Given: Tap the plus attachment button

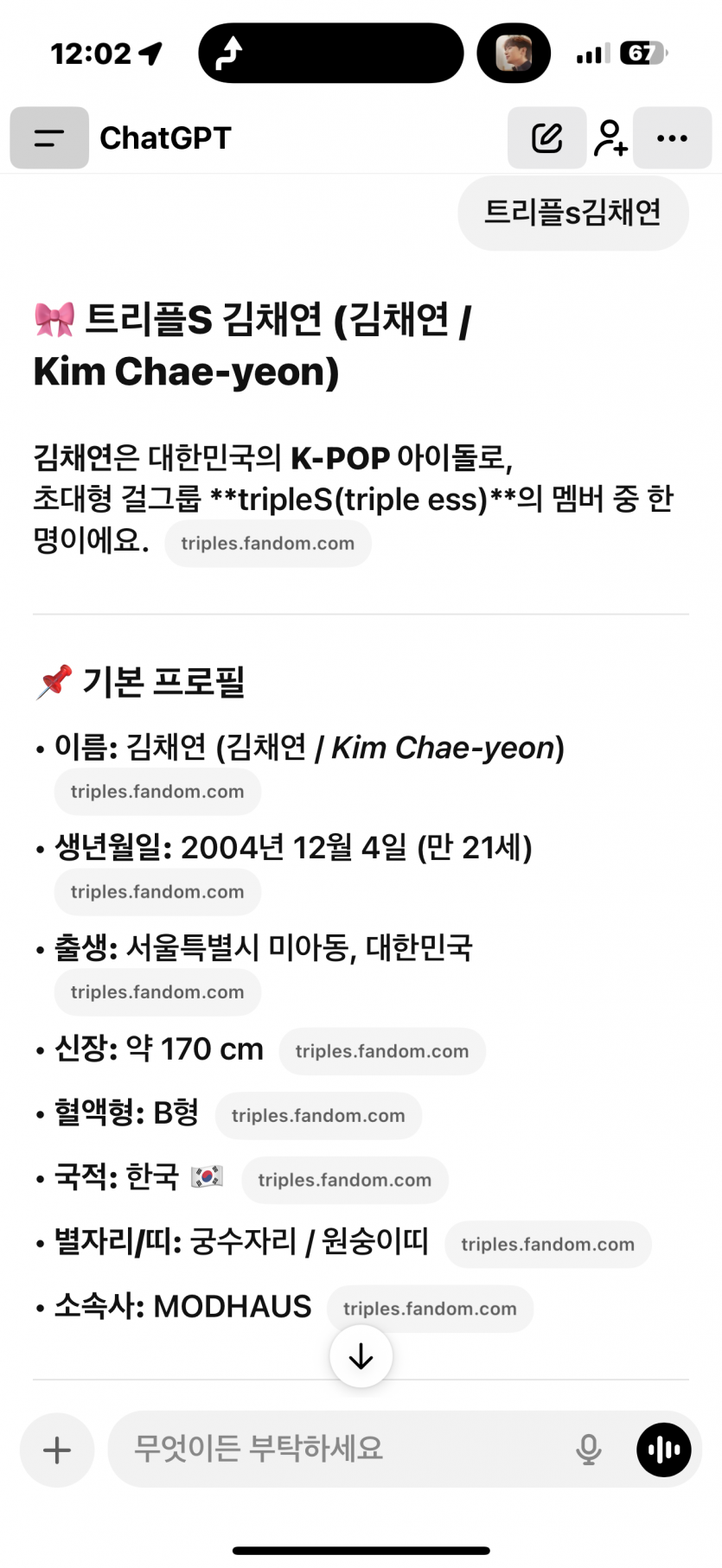Looking at the screenshot, I should click(x=57, y=1450).
